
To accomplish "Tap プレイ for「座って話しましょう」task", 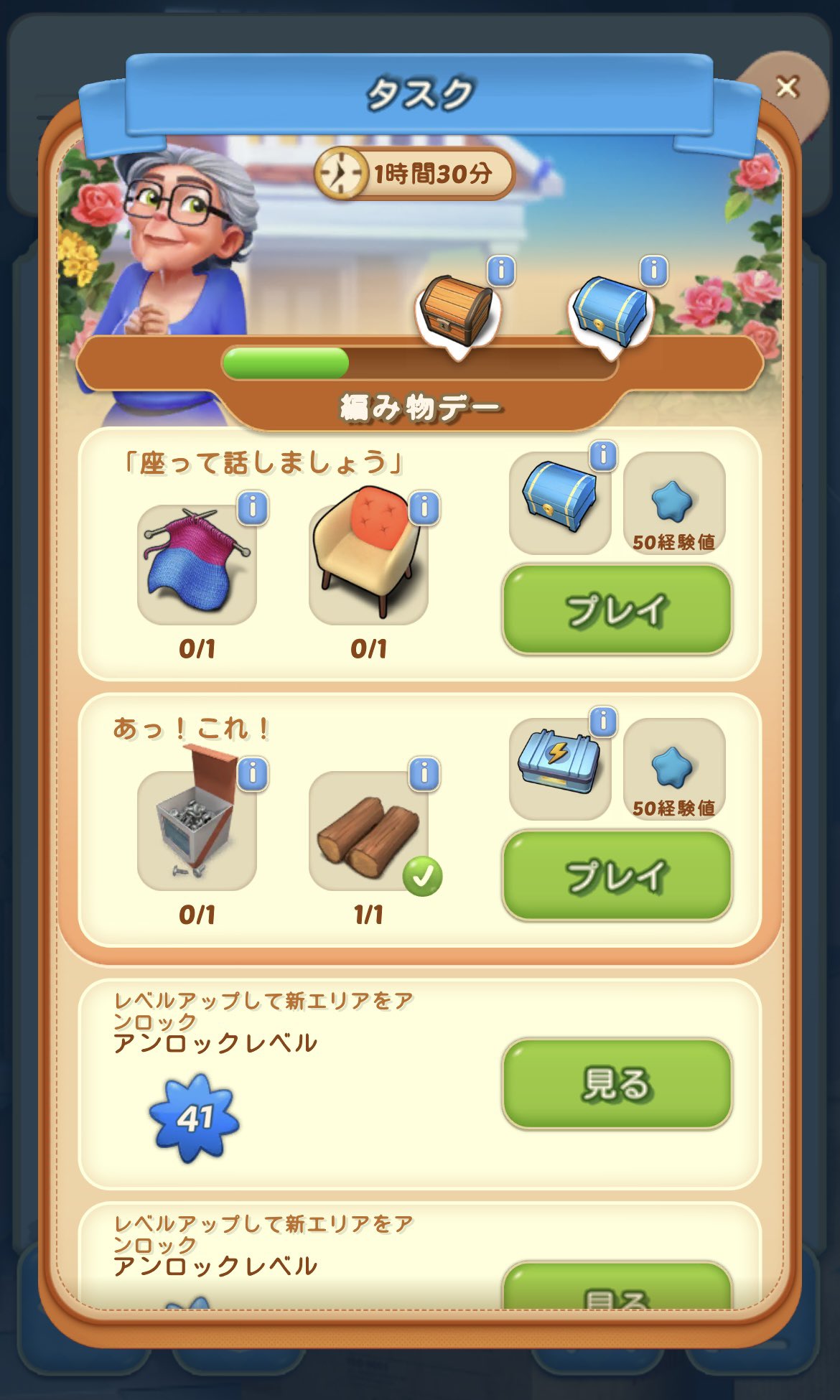I will point(617,610).
